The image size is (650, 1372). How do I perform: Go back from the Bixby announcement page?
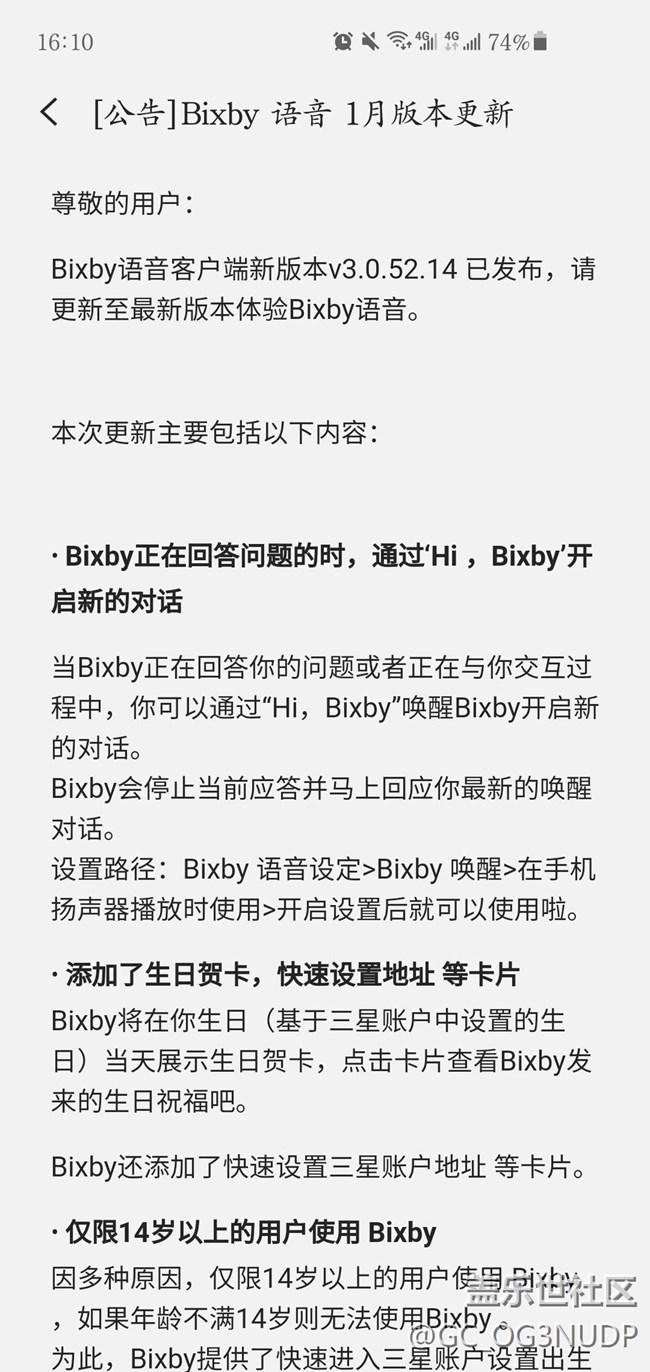coord(49,112)
